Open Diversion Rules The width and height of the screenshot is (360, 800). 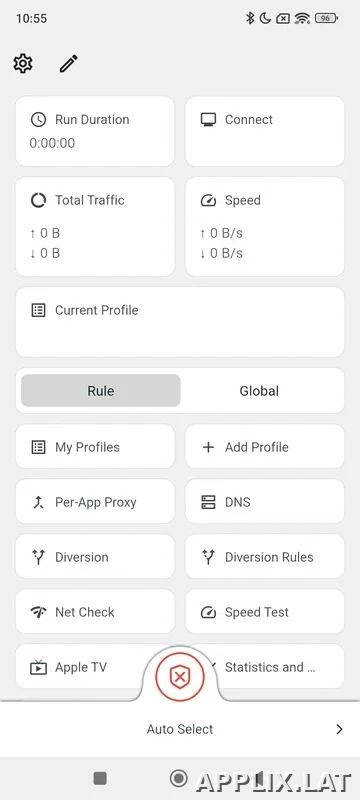265,557
